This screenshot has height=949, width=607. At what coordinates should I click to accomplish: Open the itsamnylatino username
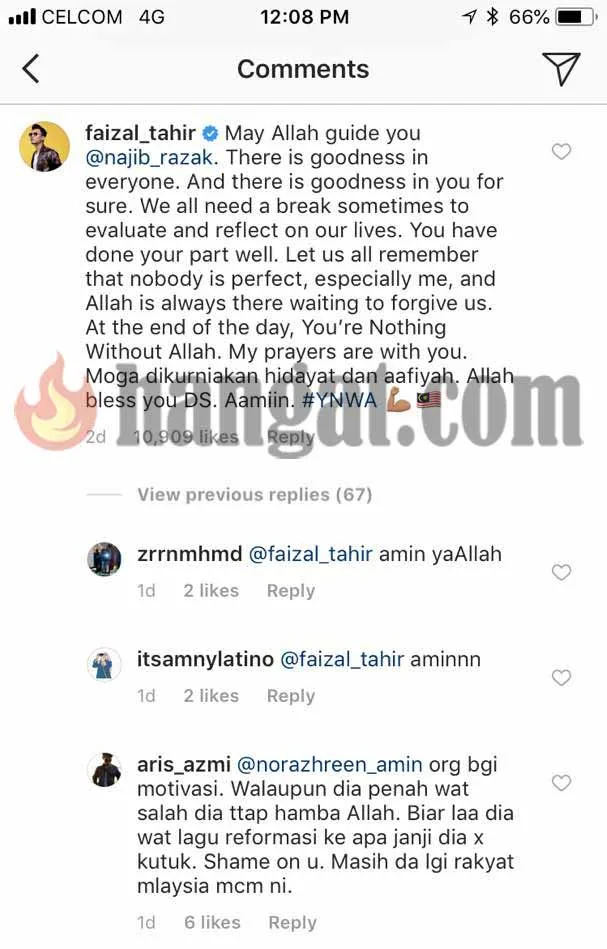pos(204,659)
